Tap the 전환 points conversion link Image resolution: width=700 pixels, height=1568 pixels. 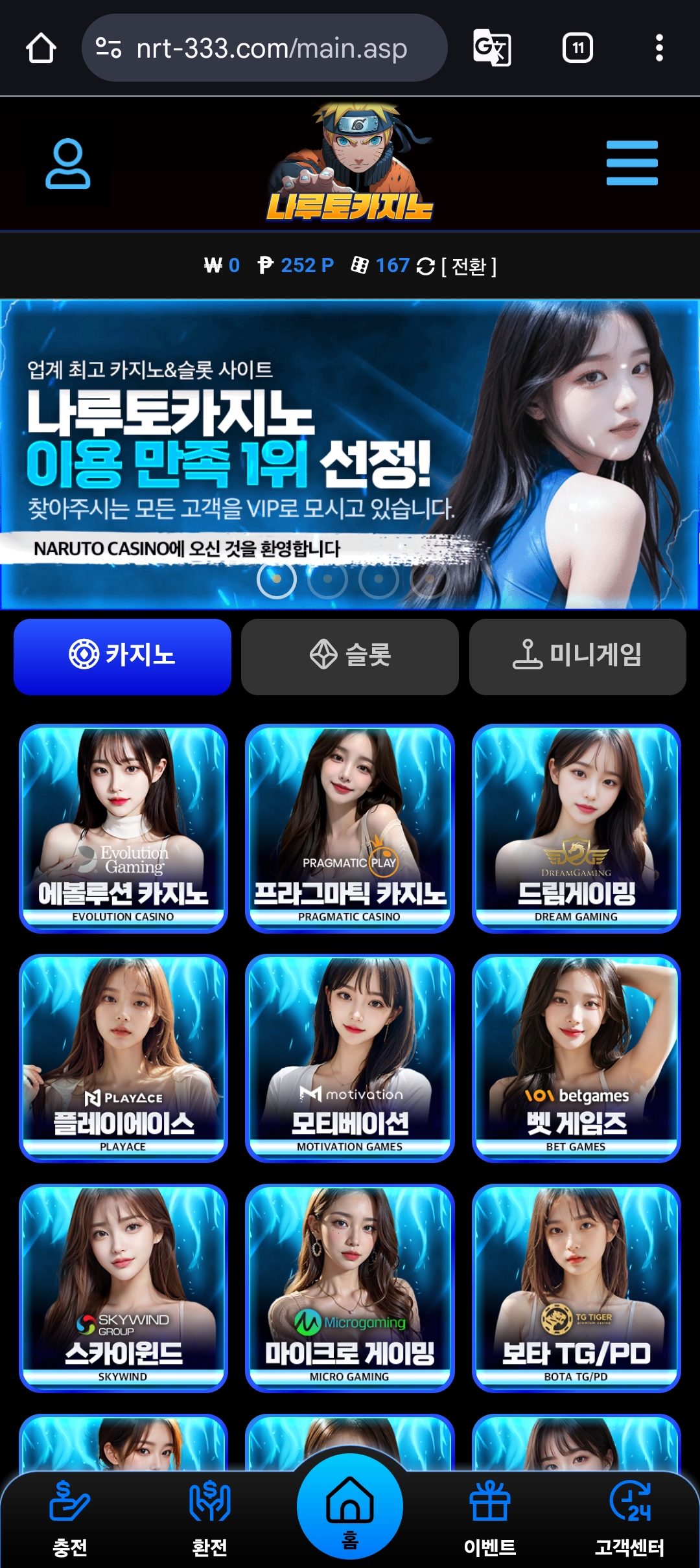pos(469,266)
